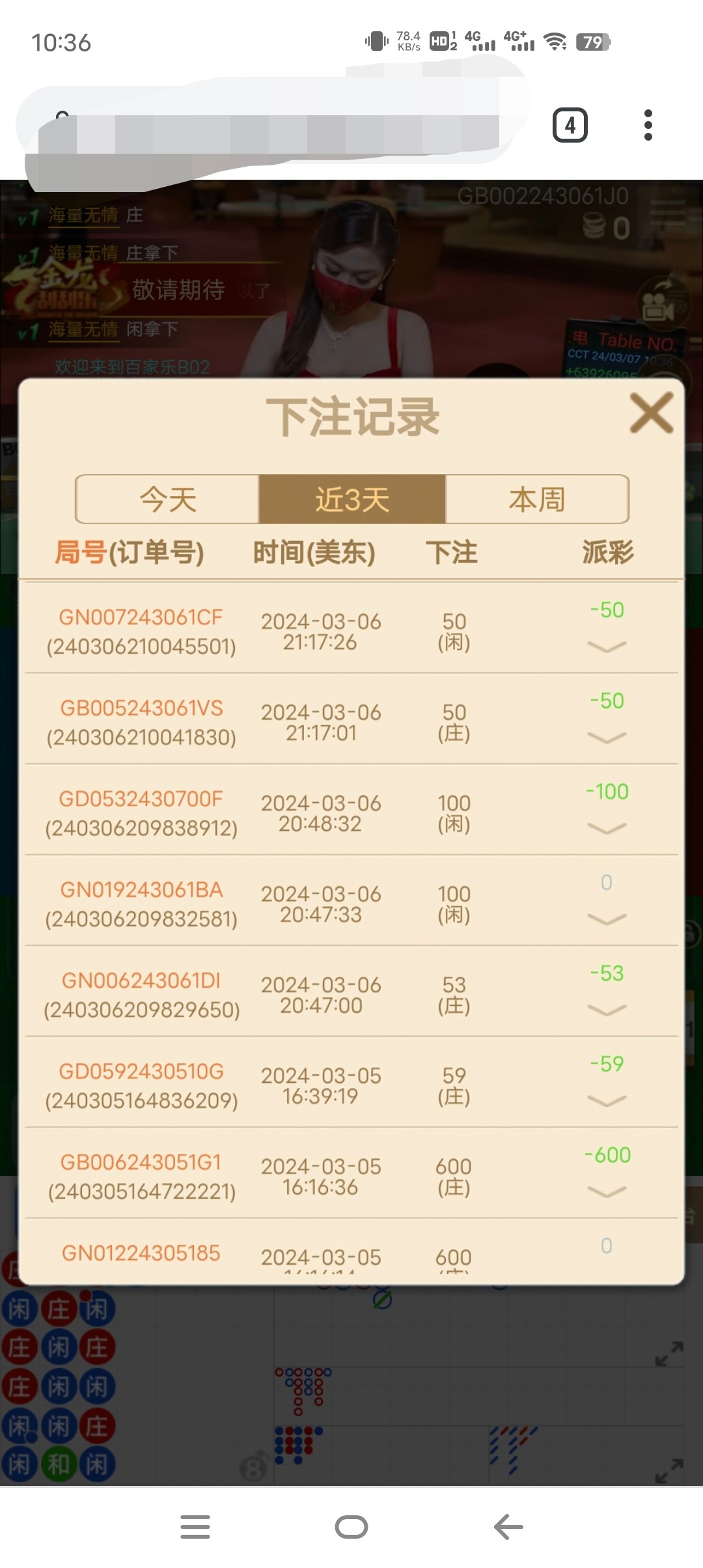Expand details for record GD0592430510G
The image size is (703, 1568).
[x=607, y=1100]
